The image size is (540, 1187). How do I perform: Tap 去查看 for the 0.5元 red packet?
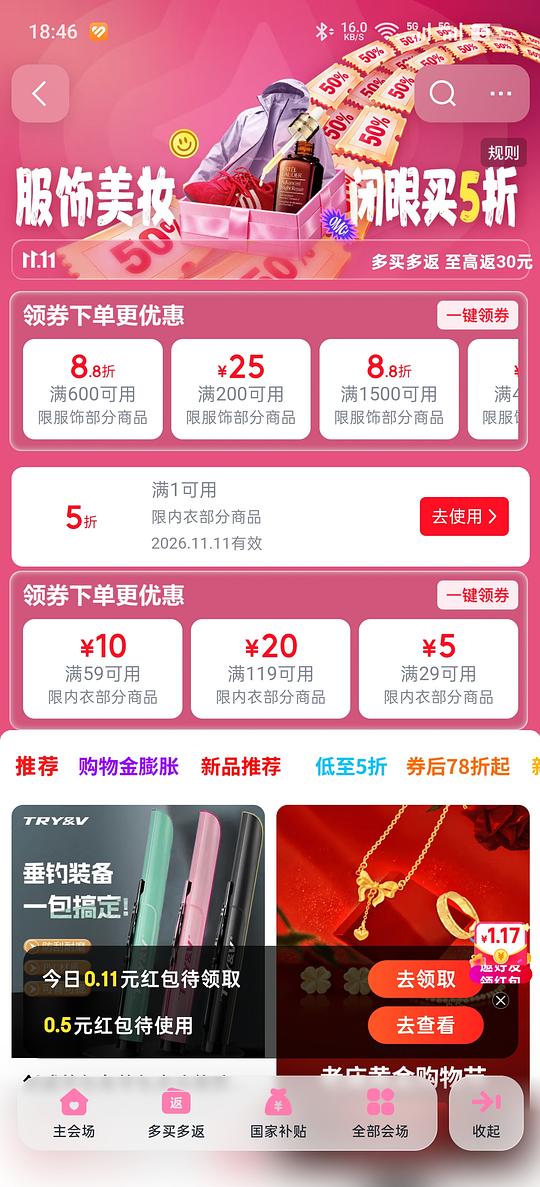(426, 1025)
